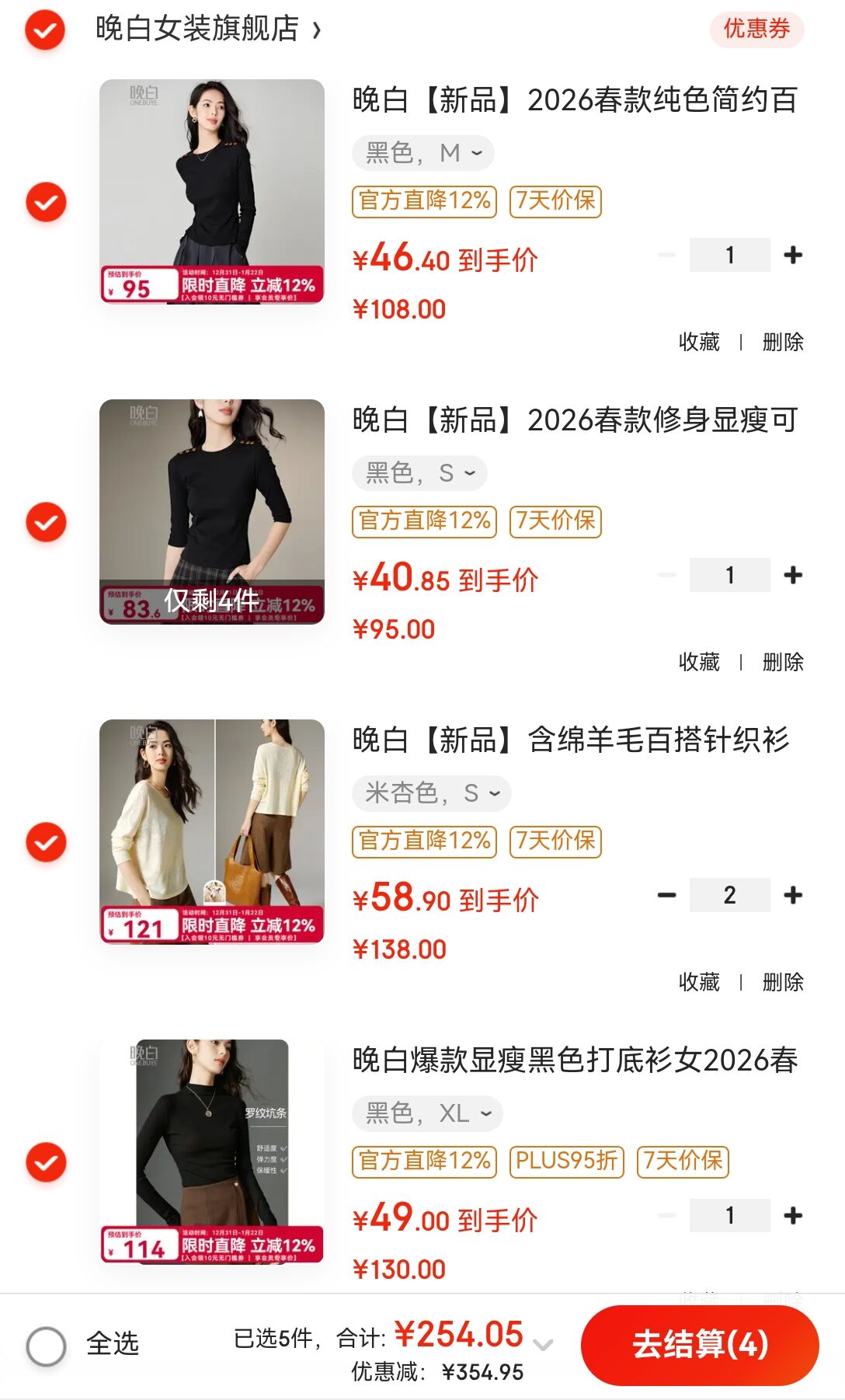Go to checkout with 去结算(4)

coord(700,1345)
